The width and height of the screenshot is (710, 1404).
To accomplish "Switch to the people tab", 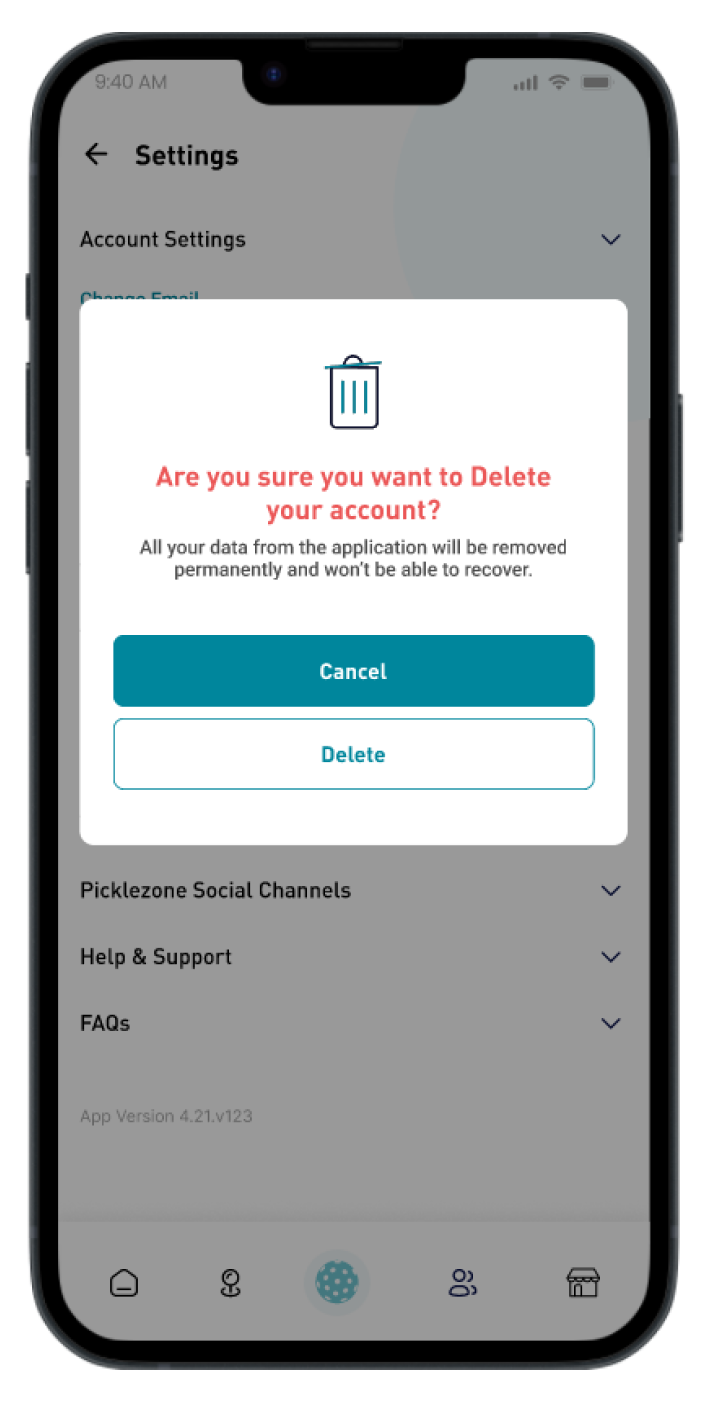I will click(x=463, y=1283).
